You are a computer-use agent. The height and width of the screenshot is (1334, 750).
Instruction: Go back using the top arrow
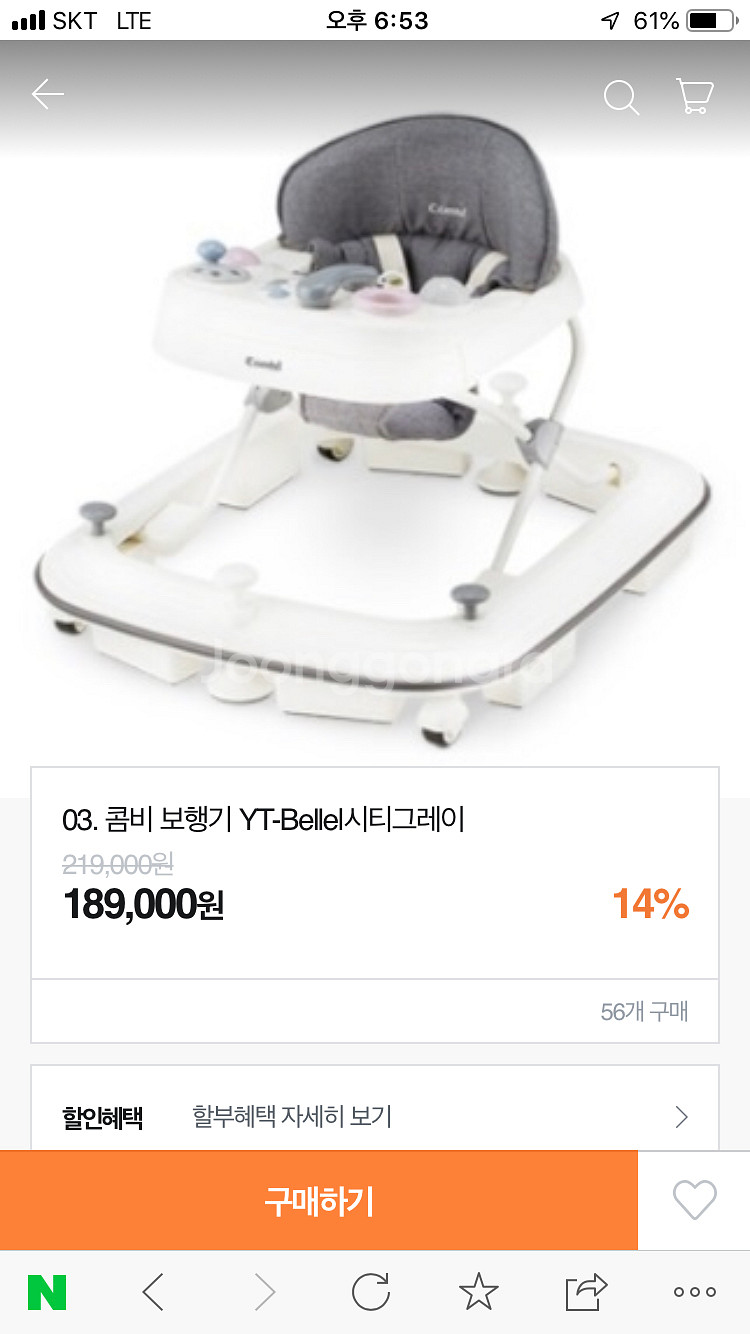pos(47,95)
